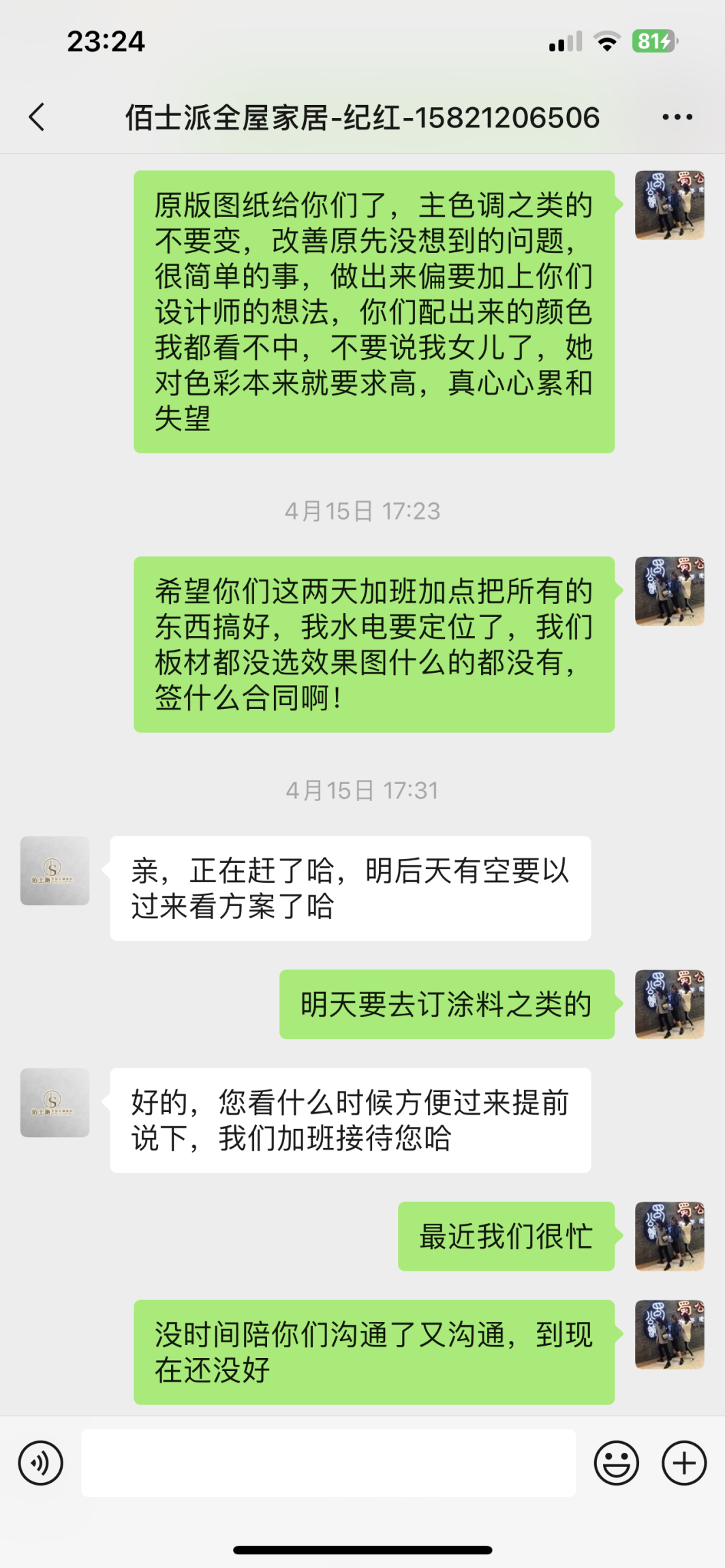
Task: Go back to the chat list
Action: point(37,117)
